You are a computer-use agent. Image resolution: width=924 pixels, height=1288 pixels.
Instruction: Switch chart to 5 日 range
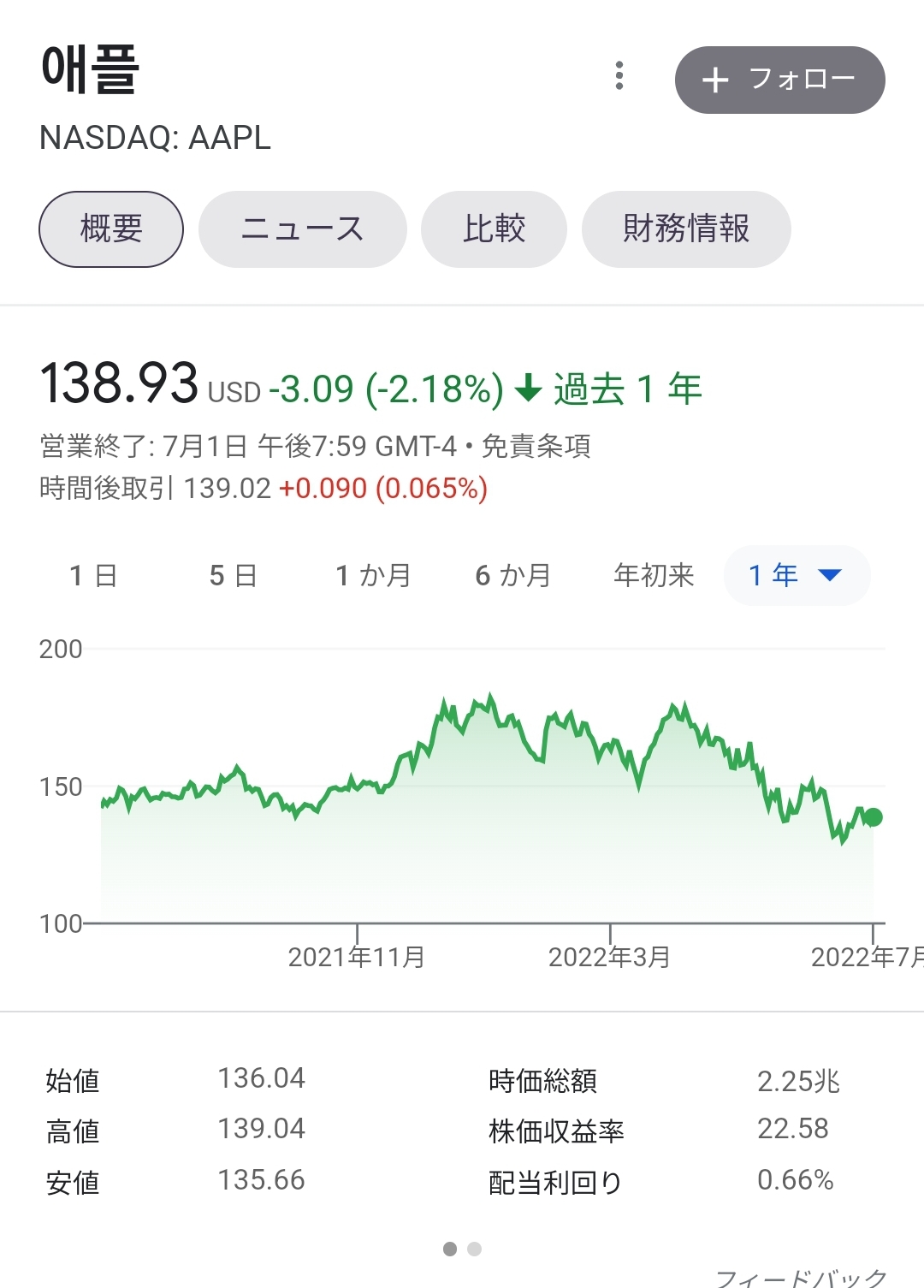(x=233, y=576)
